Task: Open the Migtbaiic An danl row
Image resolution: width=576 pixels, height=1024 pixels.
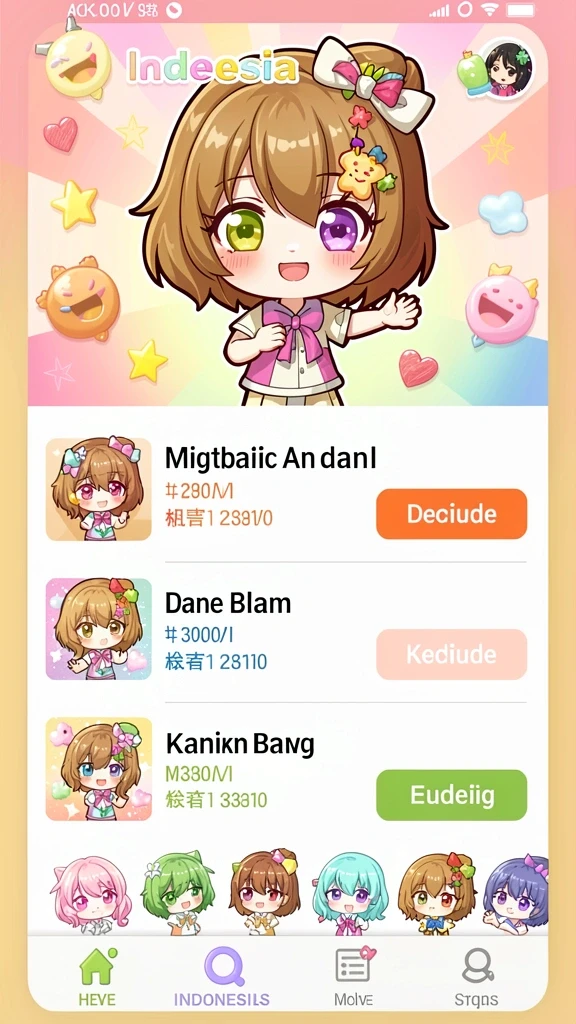Action: click(286, 490)
